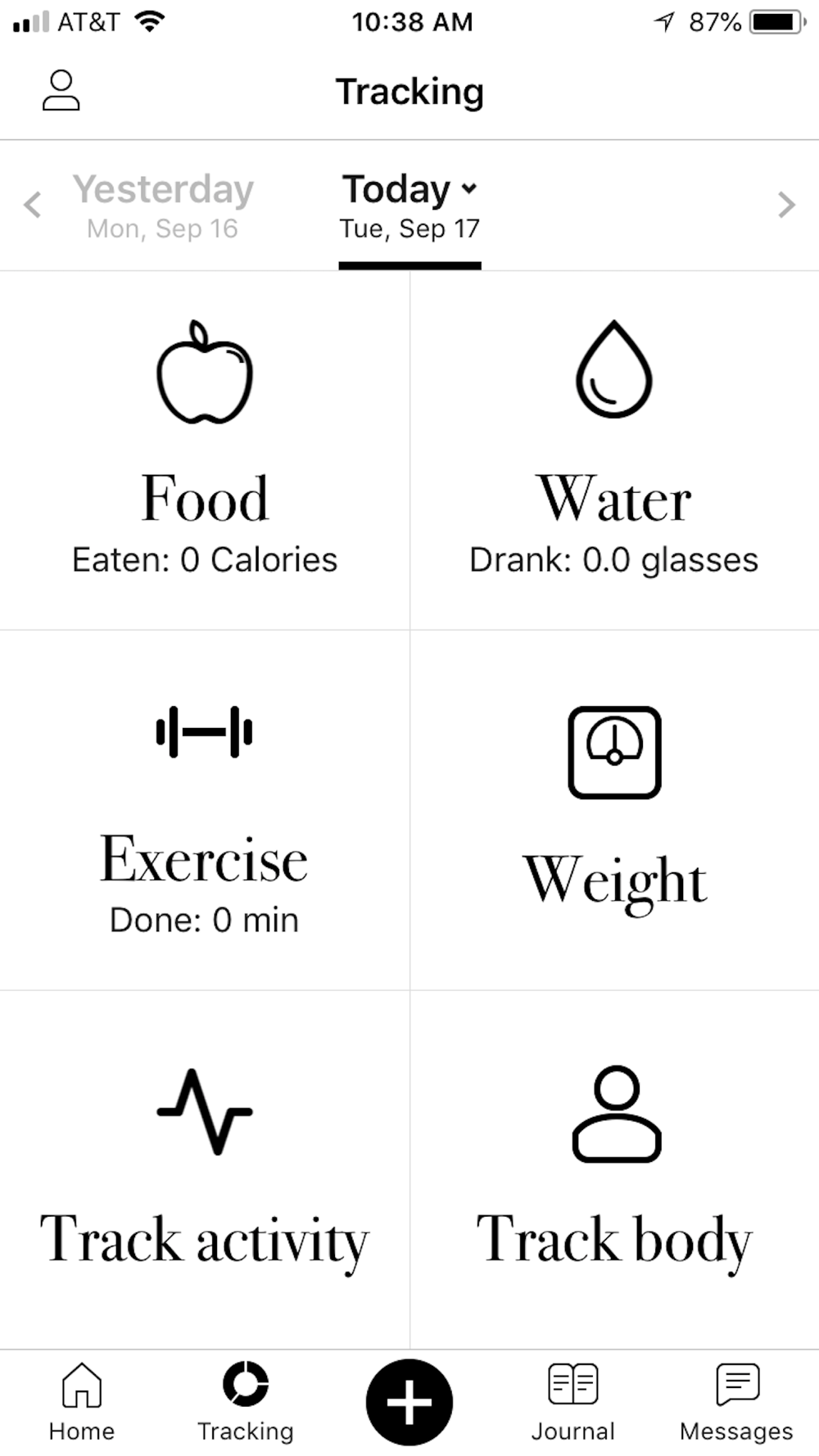The width and height of the screenshot is (819, 1456).
Task: Open the profile icon at top left
Action: [61, 90]
